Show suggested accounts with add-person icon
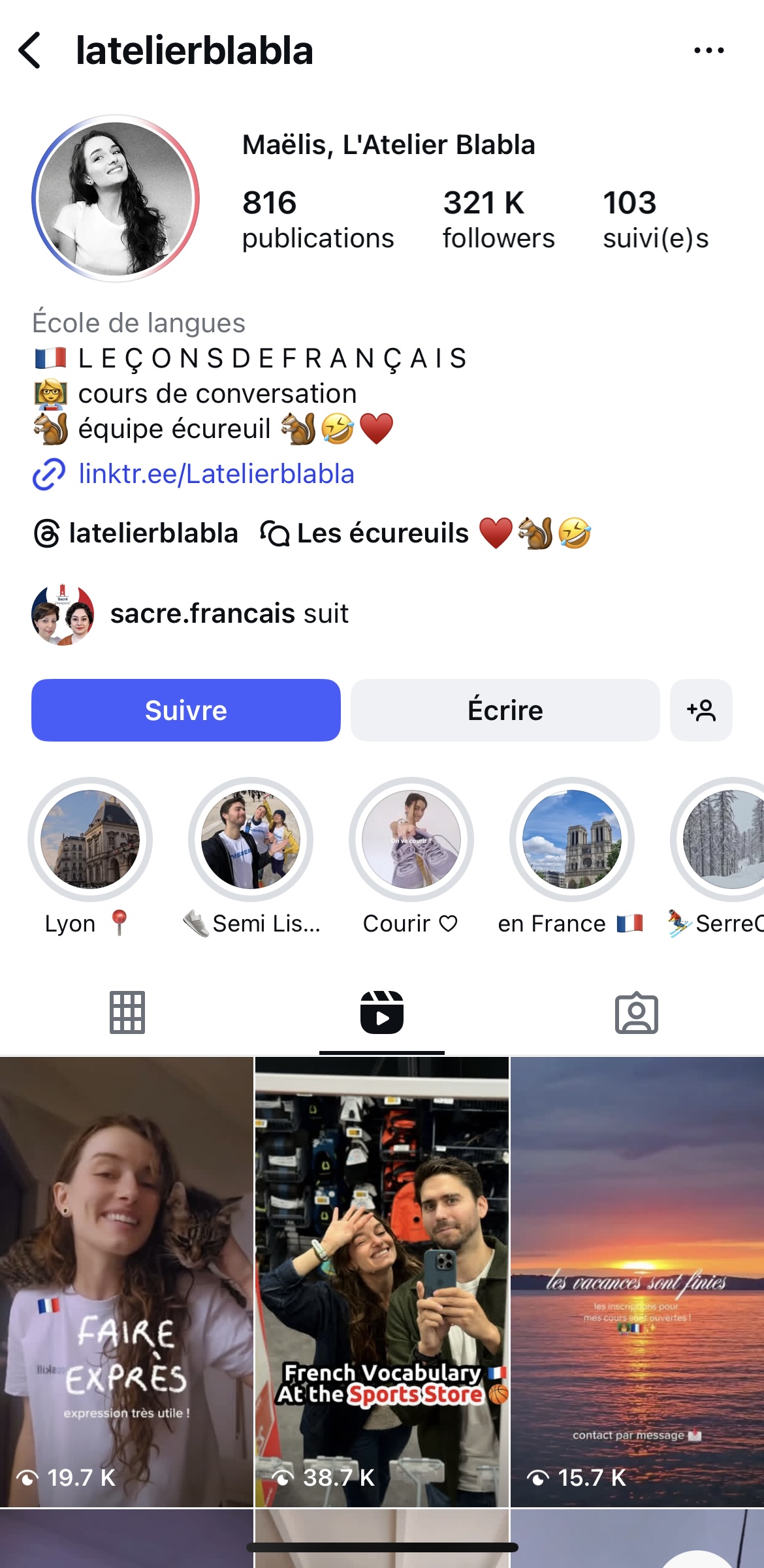The height and width of the screenshot is (1568, 764). 701,710
